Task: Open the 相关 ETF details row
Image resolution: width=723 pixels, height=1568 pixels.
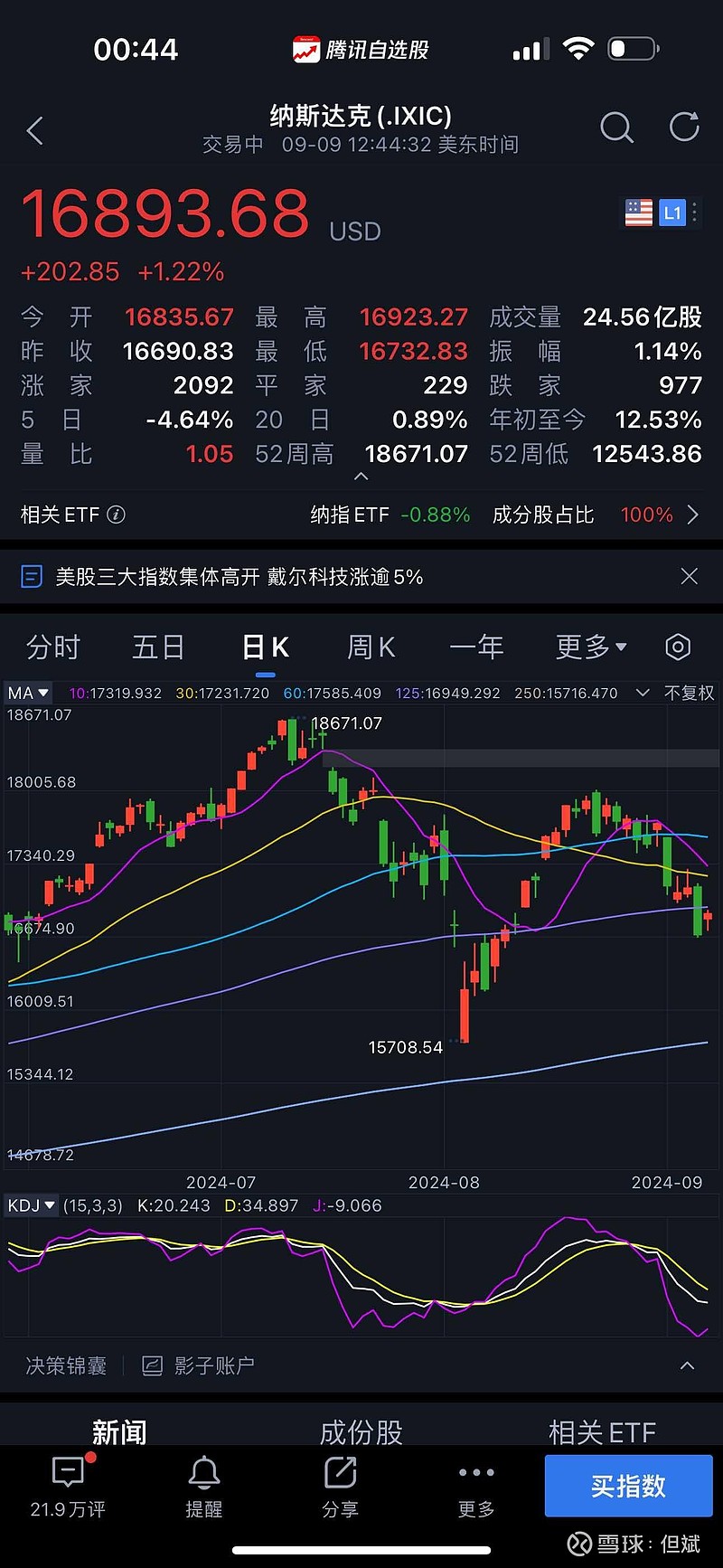Action: [x=361, y=515]
